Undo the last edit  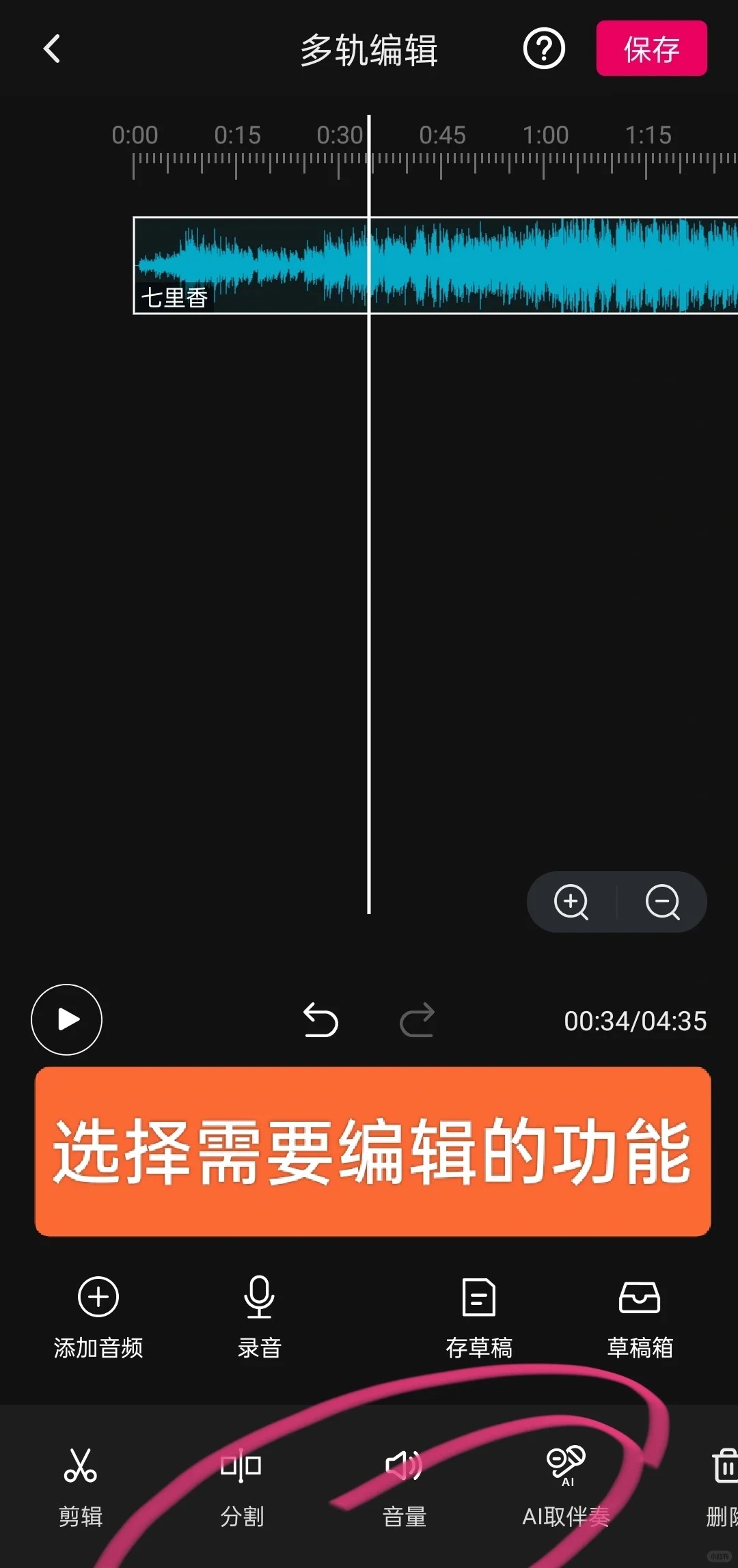tap(320, 1020)
